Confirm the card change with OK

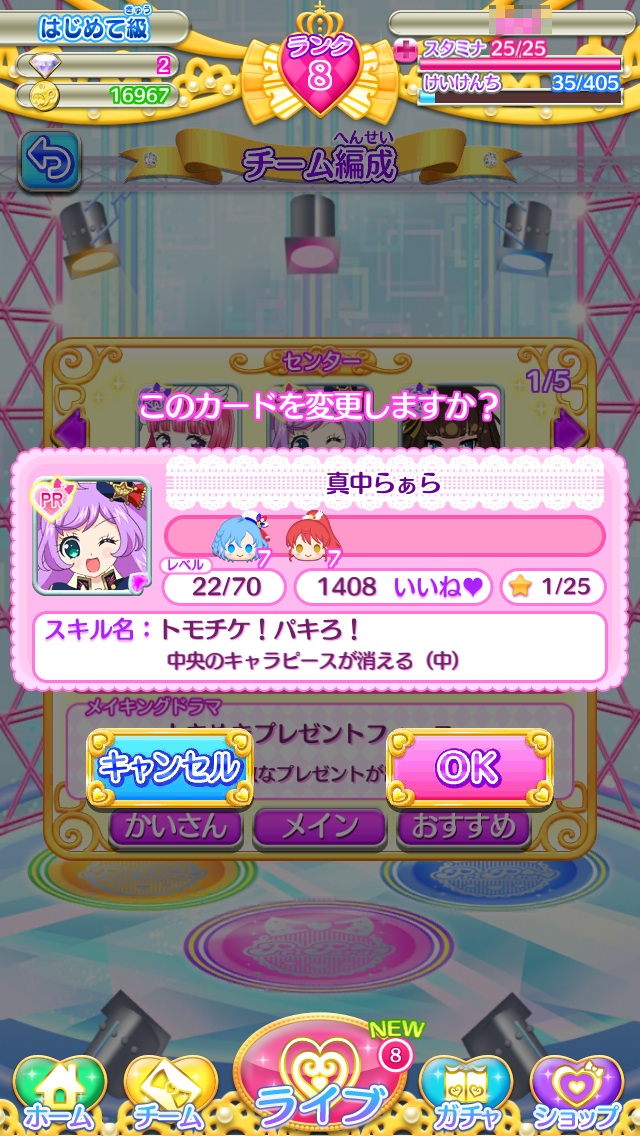click(x=469, y=768)
